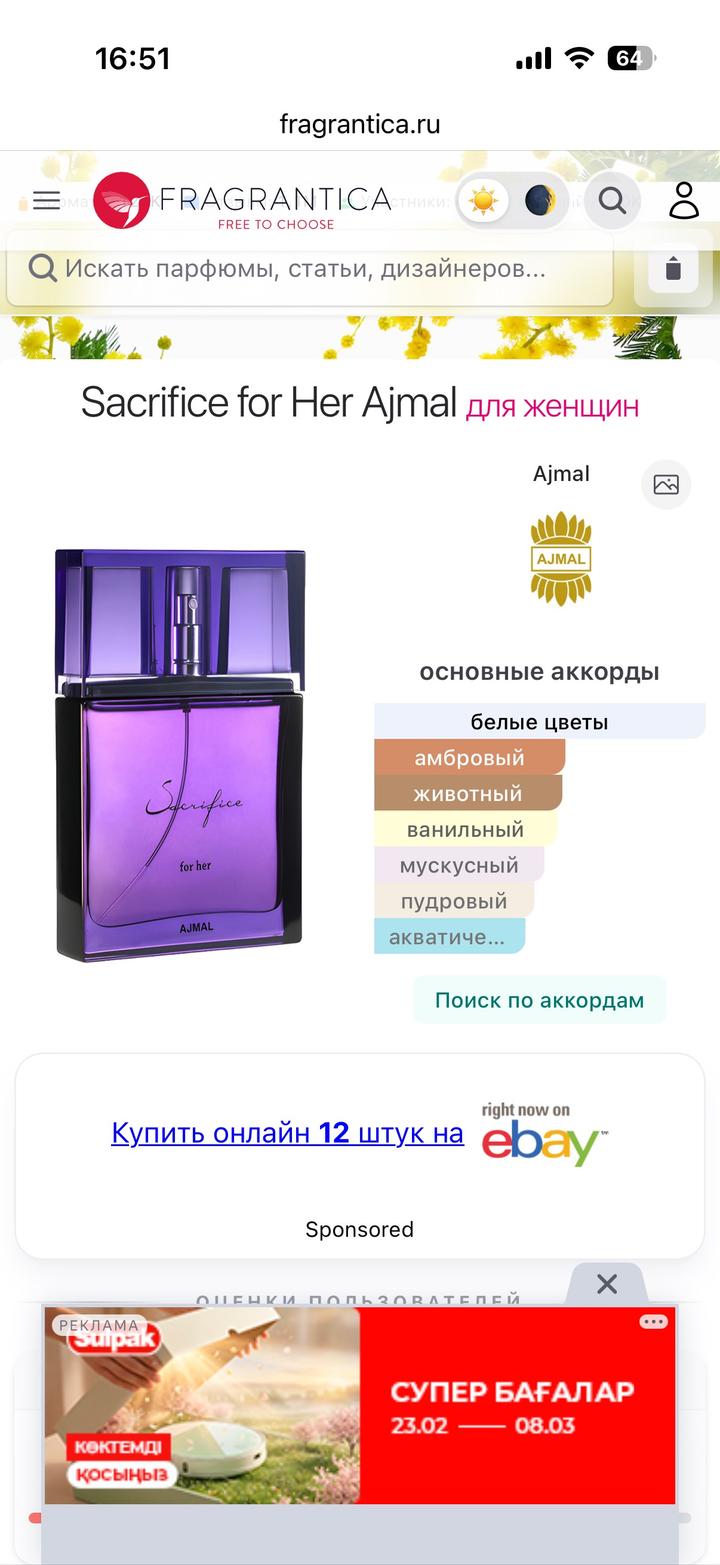Click 'Поиск по аккордам' button
Screen dimensions: 720x1565
pyautogui.click(x=539, y=999)
